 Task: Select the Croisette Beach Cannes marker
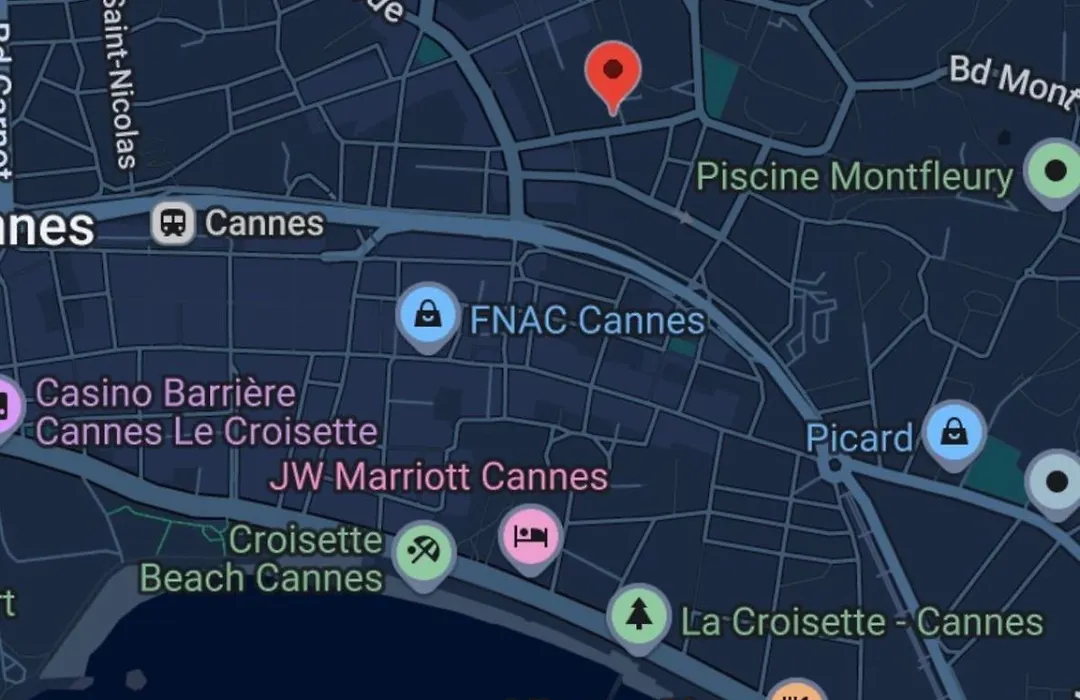pos(424,552)
